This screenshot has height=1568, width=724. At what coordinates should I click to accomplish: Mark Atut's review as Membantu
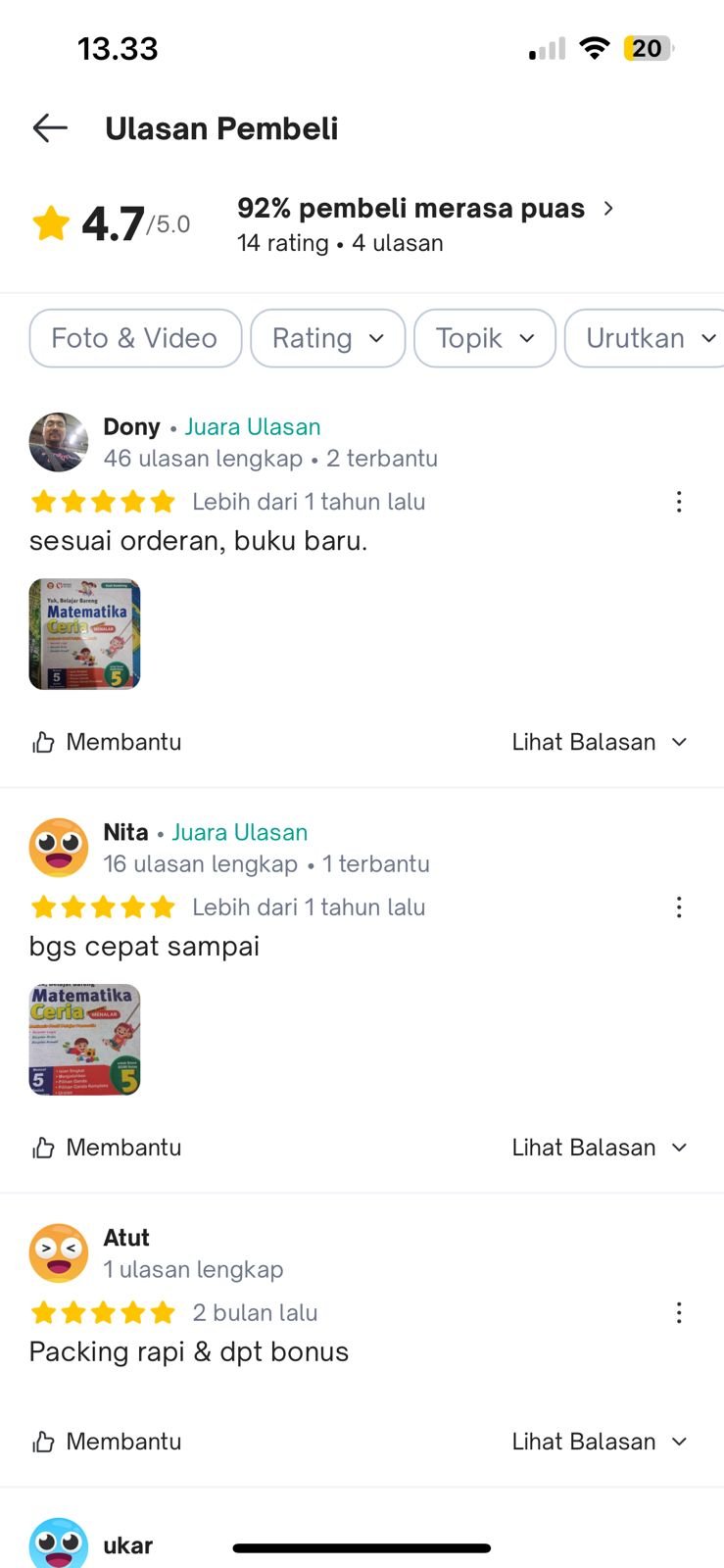[107, 1442]
